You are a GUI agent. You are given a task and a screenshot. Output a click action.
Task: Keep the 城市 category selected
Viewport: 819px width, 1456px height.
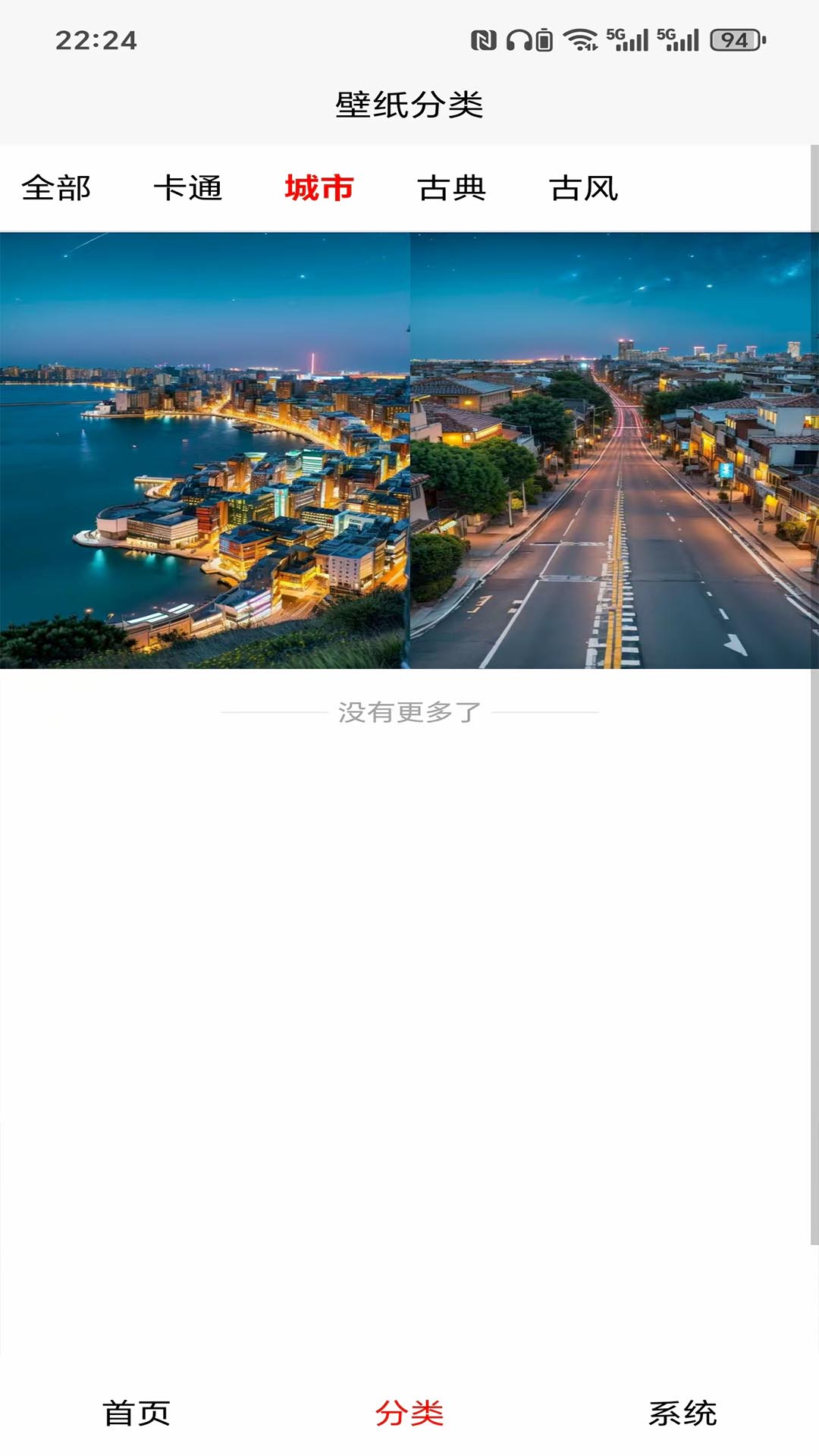(x=318, y=190)
